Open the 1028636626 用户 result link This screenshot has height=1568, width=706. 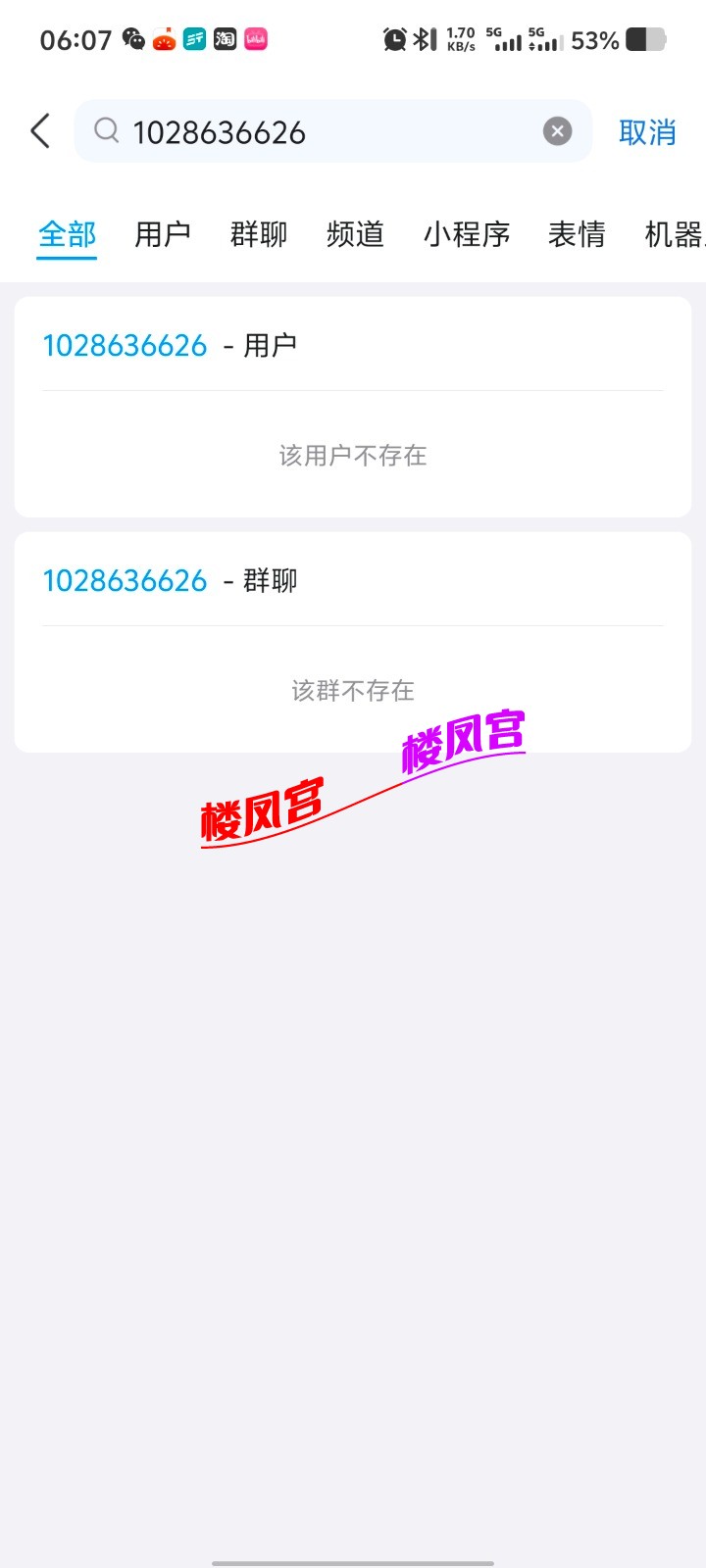click(x=125, y=345)
